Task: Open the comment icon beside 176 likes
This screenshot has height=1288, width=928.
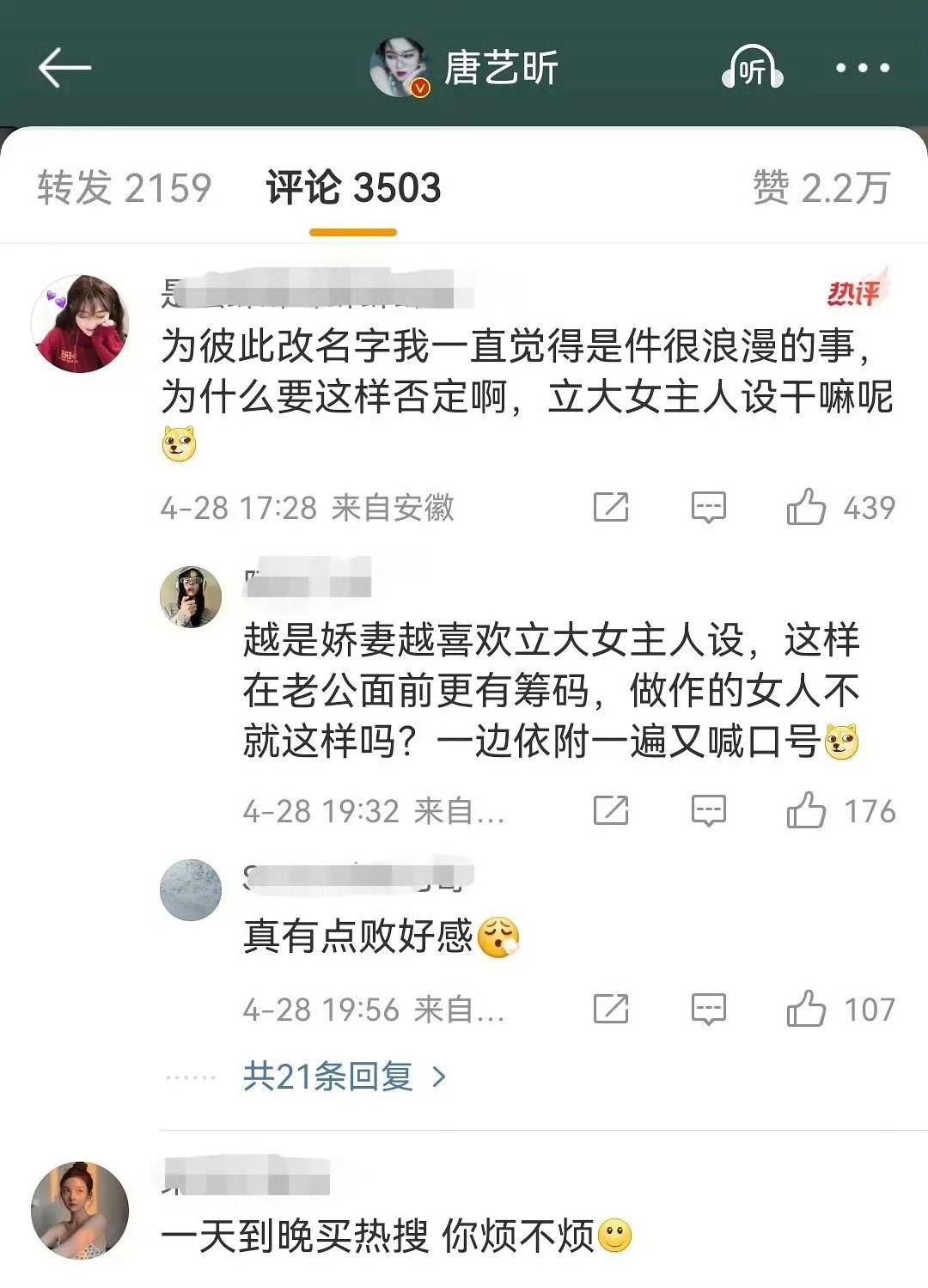Action: (x=708, y=809)
